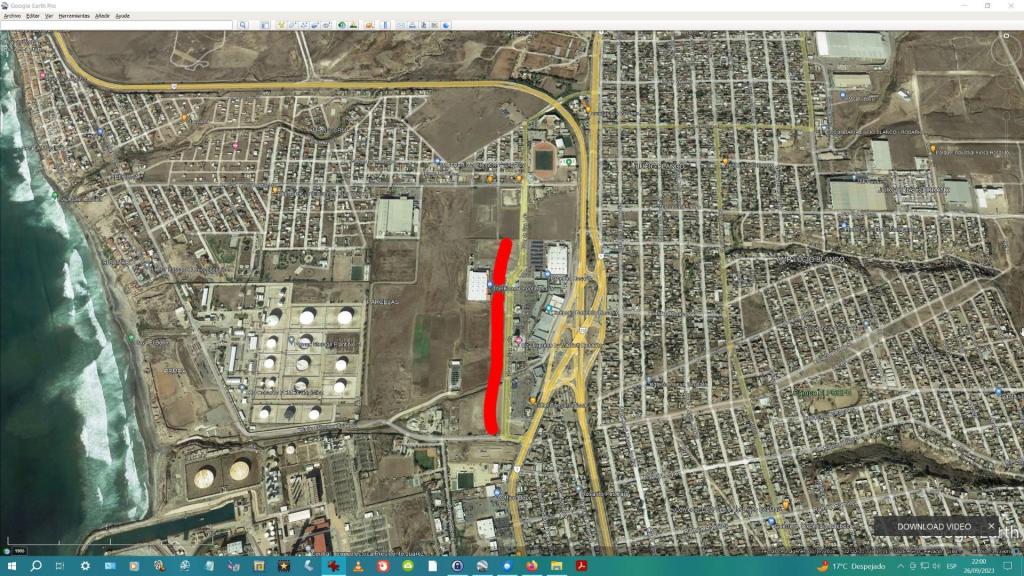
Task: Open the Ayuda menu
Action: [122, 16]
